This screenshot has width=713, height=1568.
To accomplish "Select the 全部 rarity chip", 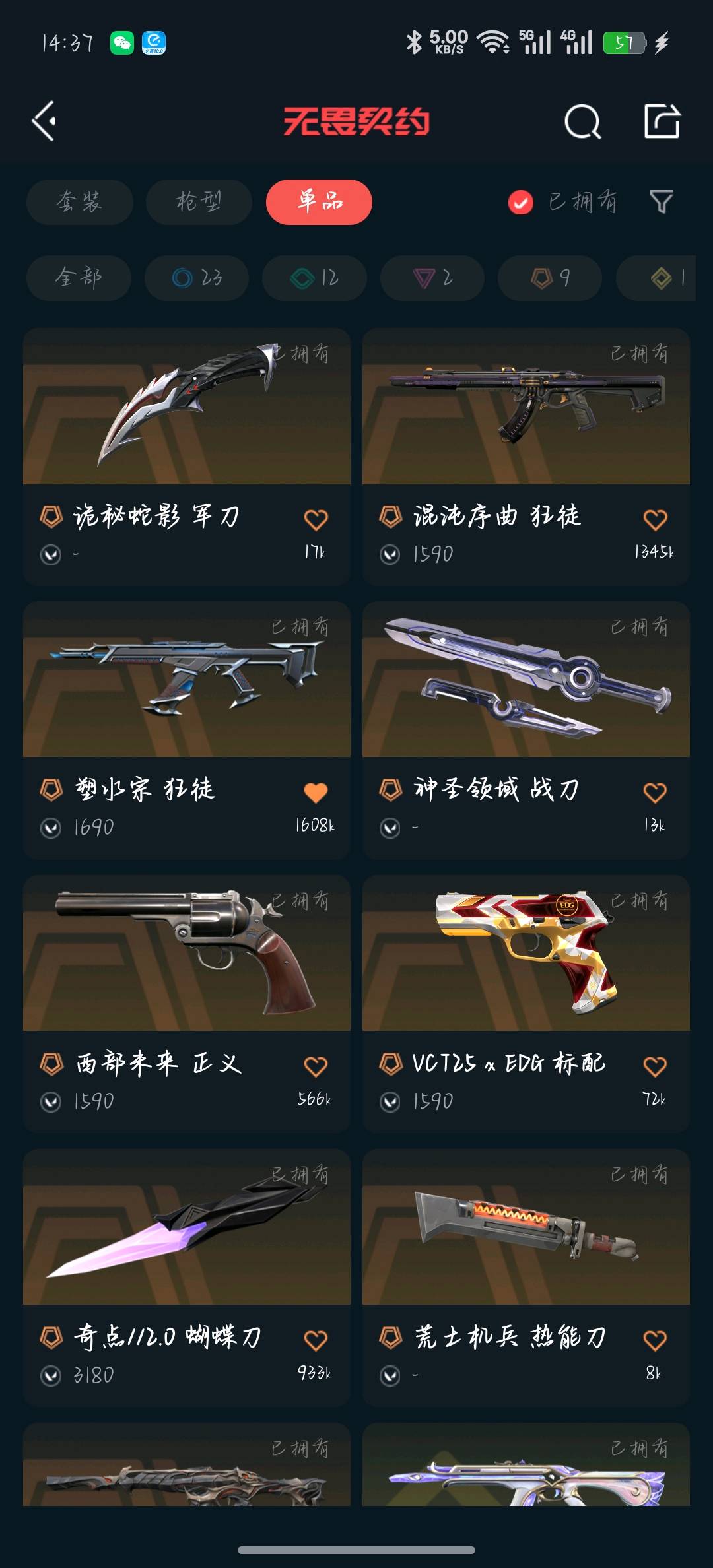I will point(79,278).
